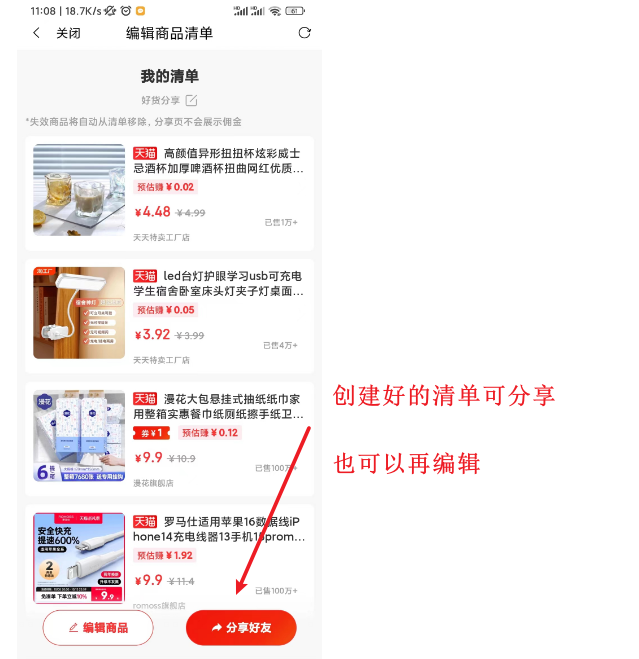Image resolution: width=639 pixels, height=659 pixels.
Task: Open the 罗马仕 iPhone data cable product
Action: coord(217,529)
